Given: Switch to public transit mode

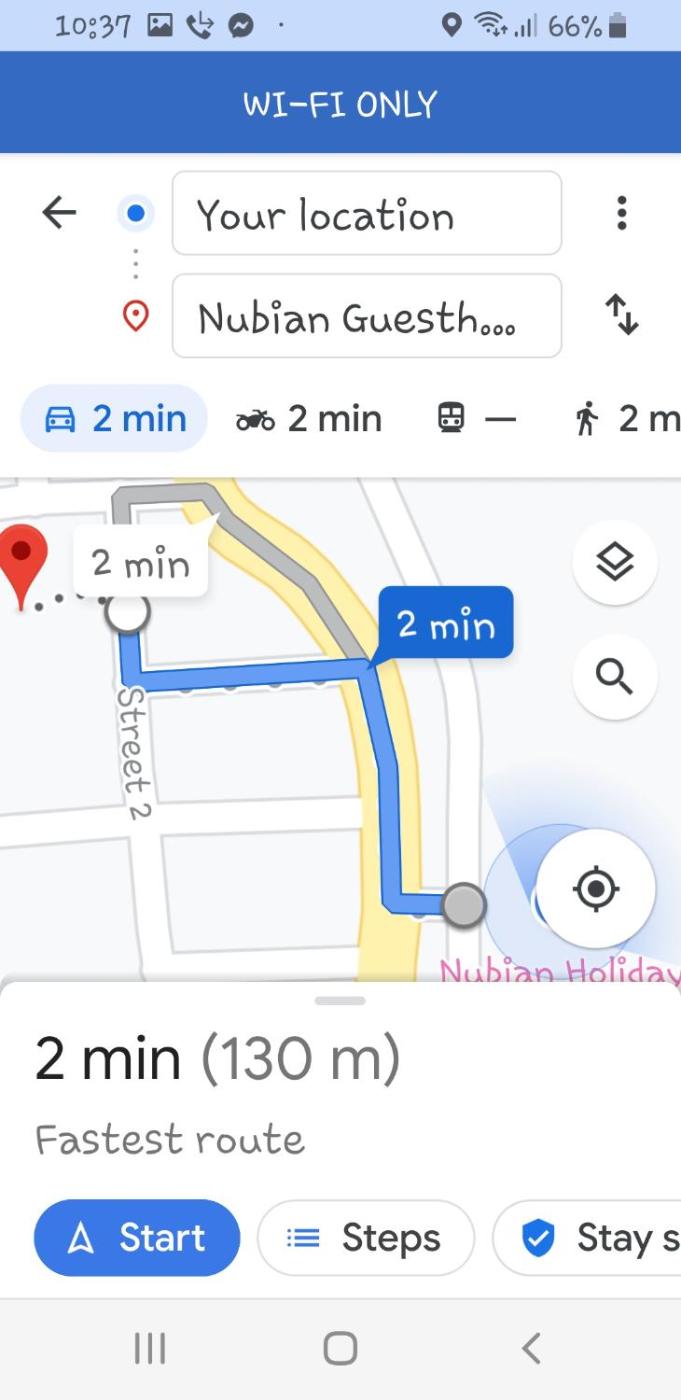Looking at the screenshot, I should 476,418.
